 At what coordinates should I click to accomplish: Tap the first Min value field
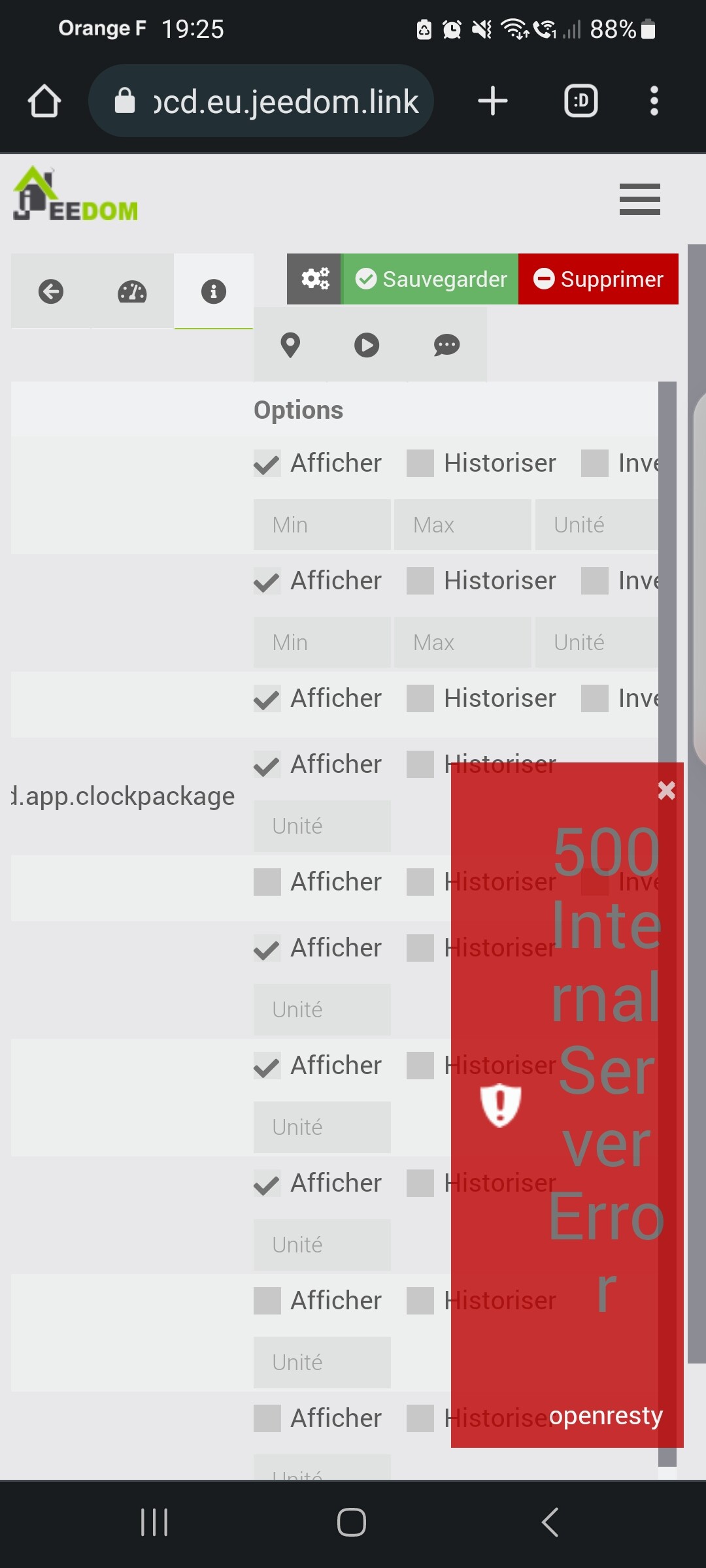tap(322, 525)
